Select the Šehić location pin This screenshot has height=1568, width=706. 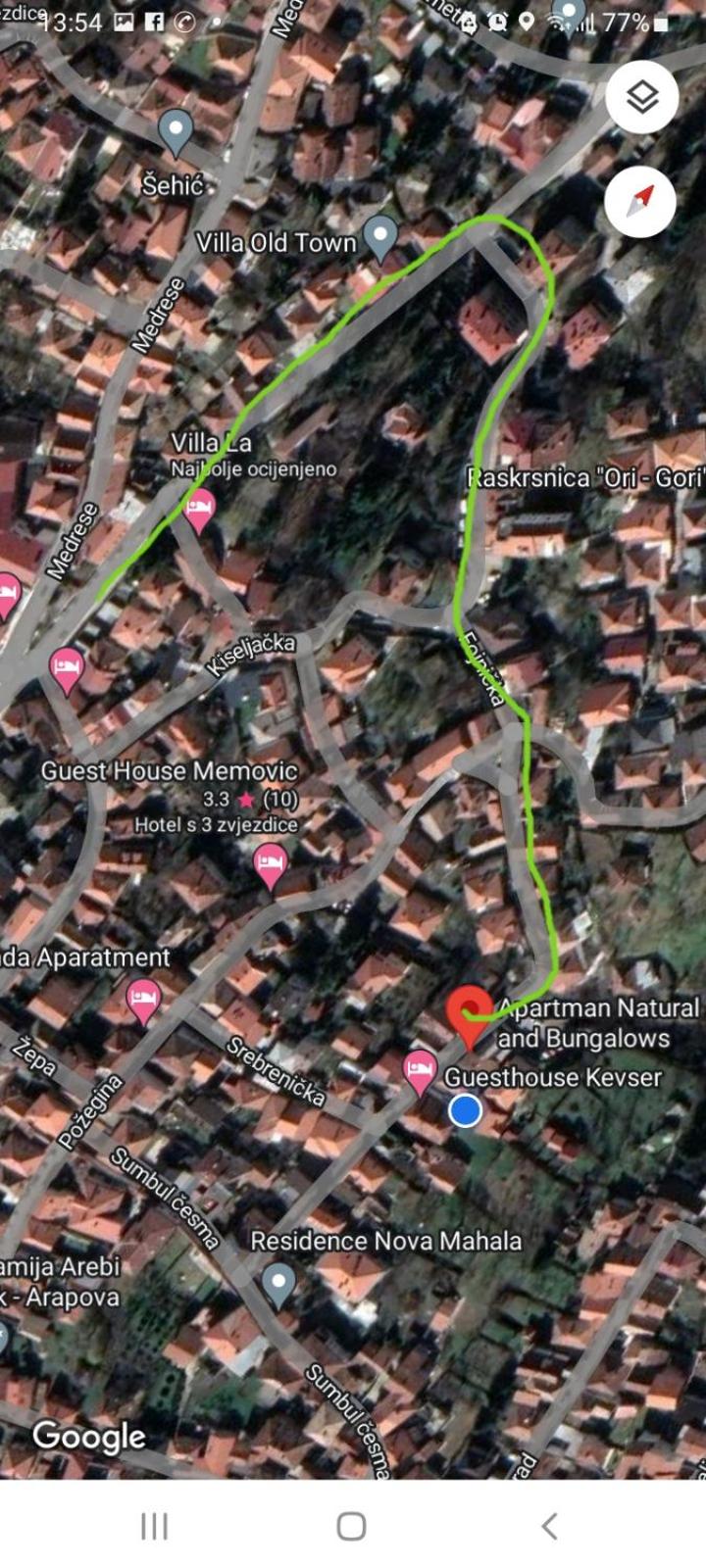tap(176, 132)
